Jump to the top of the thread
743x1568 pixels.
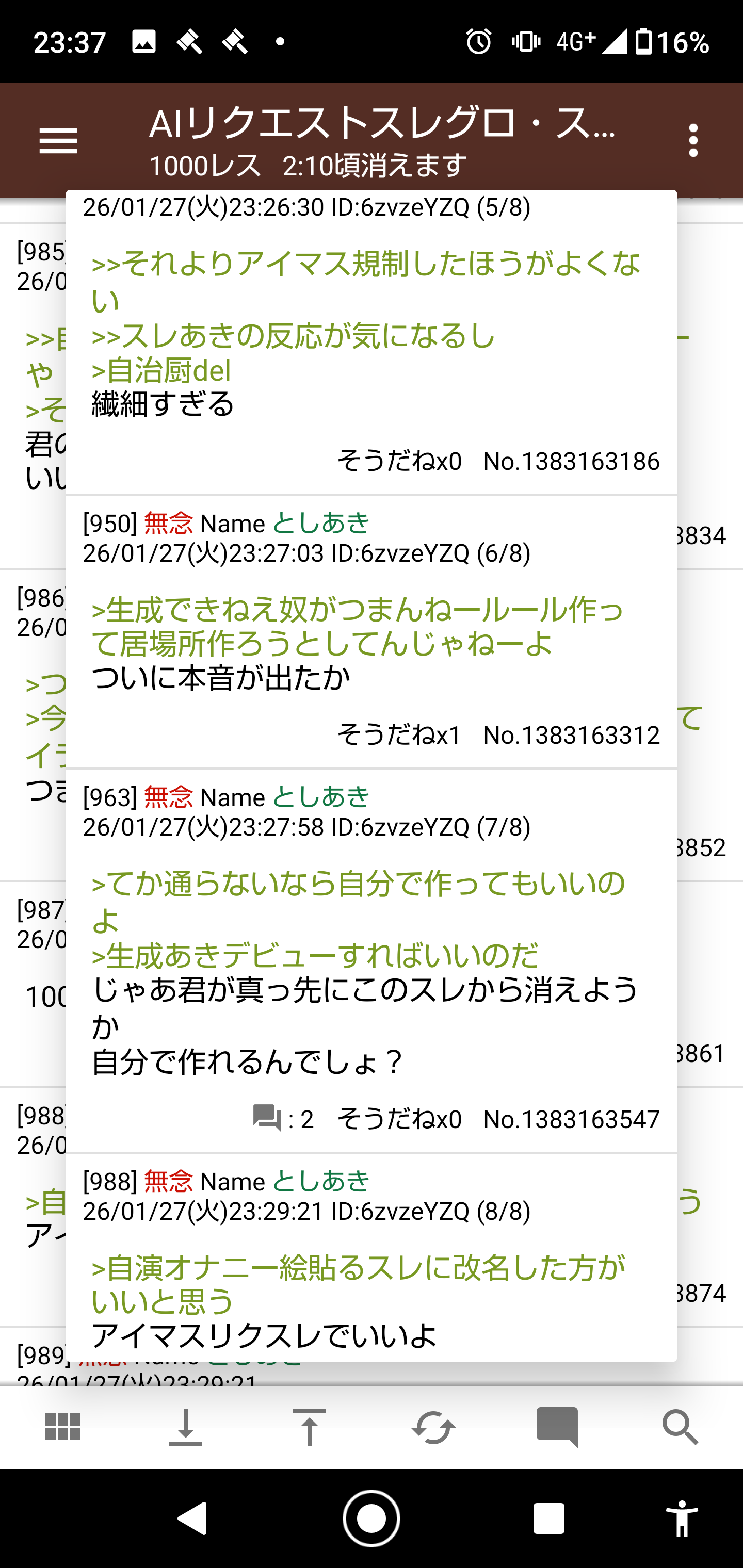pos(310,1427)
